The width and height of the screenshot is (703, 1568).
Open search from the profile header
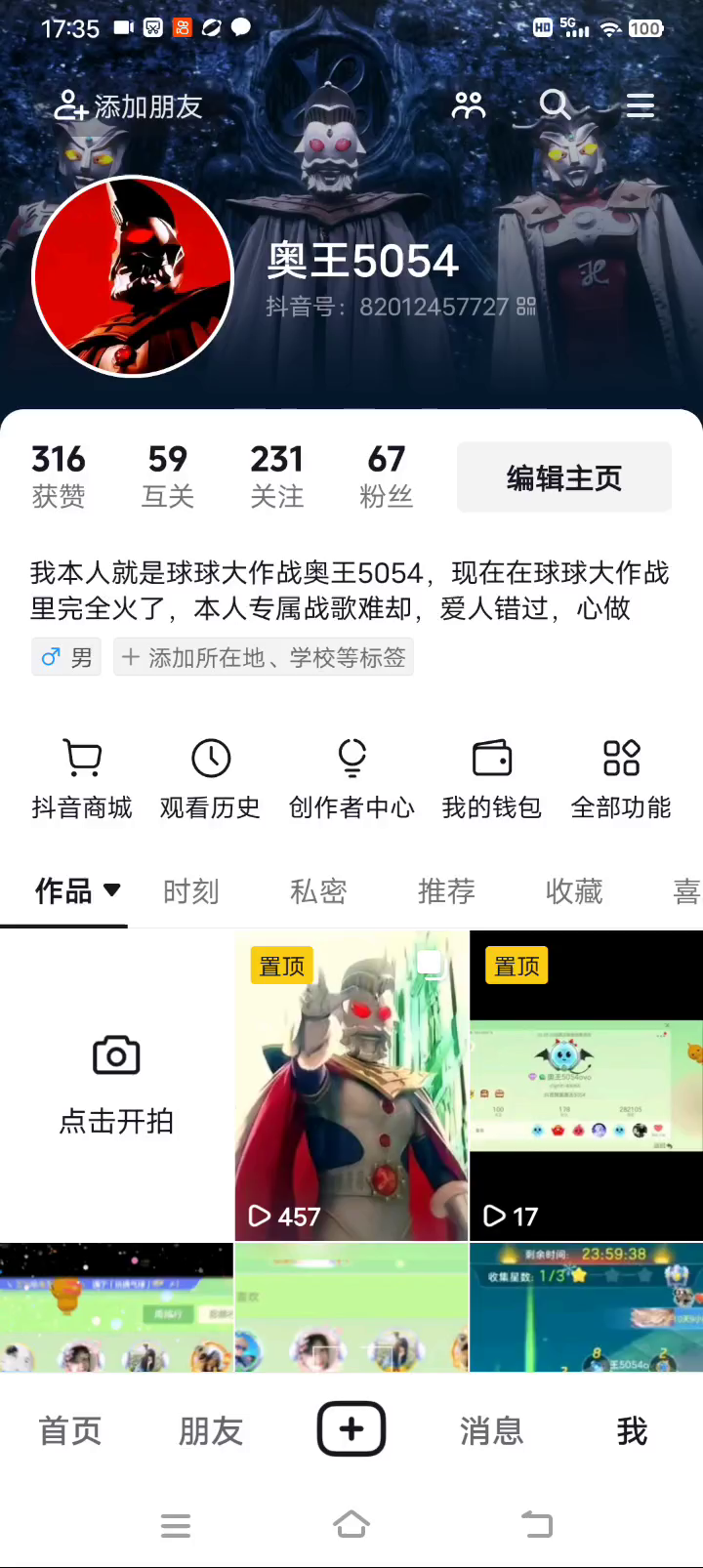(555, 104)
